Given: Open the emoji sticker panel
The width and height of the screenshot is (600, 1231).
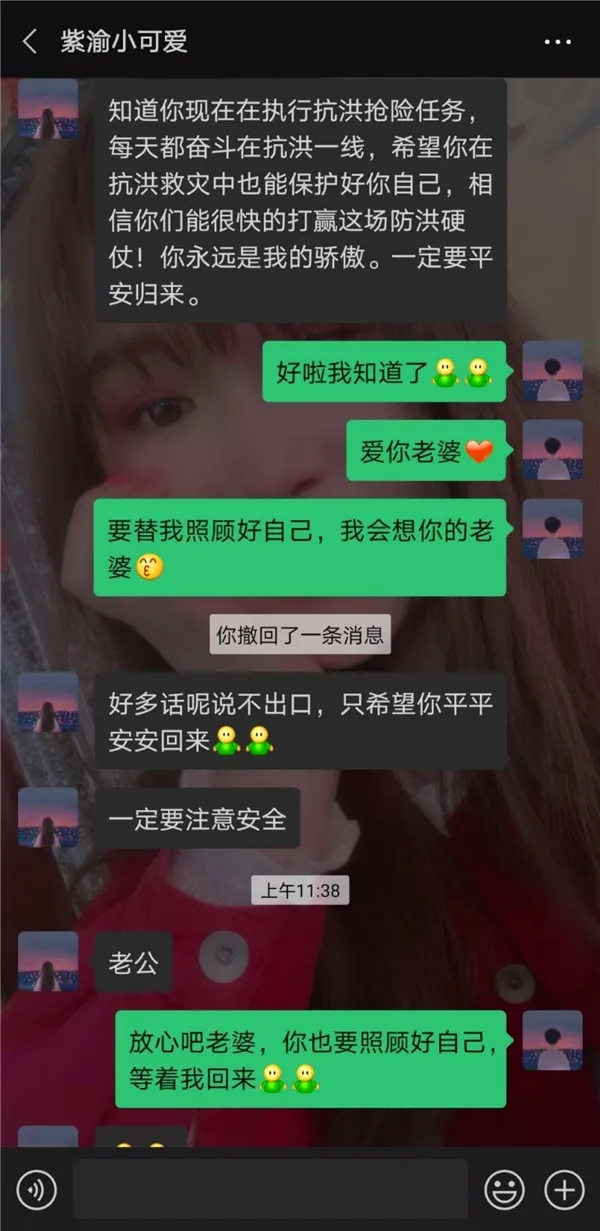Looking at the screenshot, I should coord(505,1190).
